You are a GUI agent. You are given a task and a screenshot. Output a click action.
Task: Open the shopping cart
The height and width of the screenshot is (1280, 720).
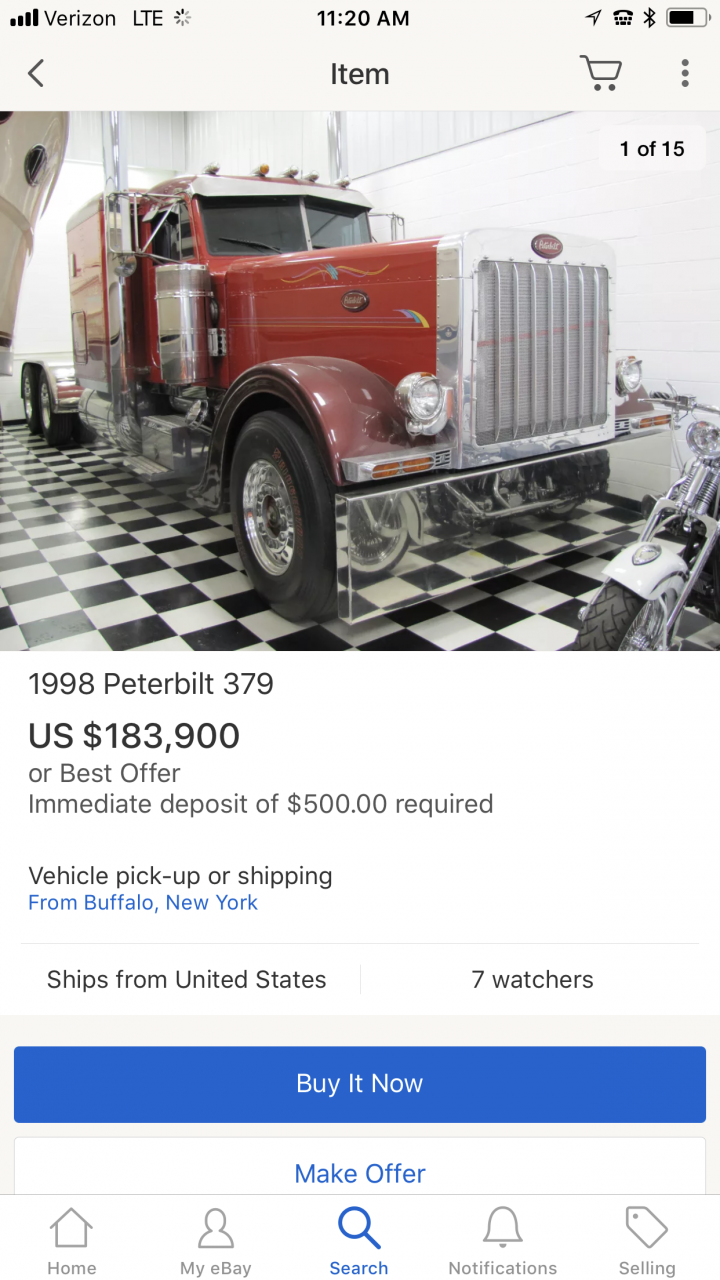(600, 74)
